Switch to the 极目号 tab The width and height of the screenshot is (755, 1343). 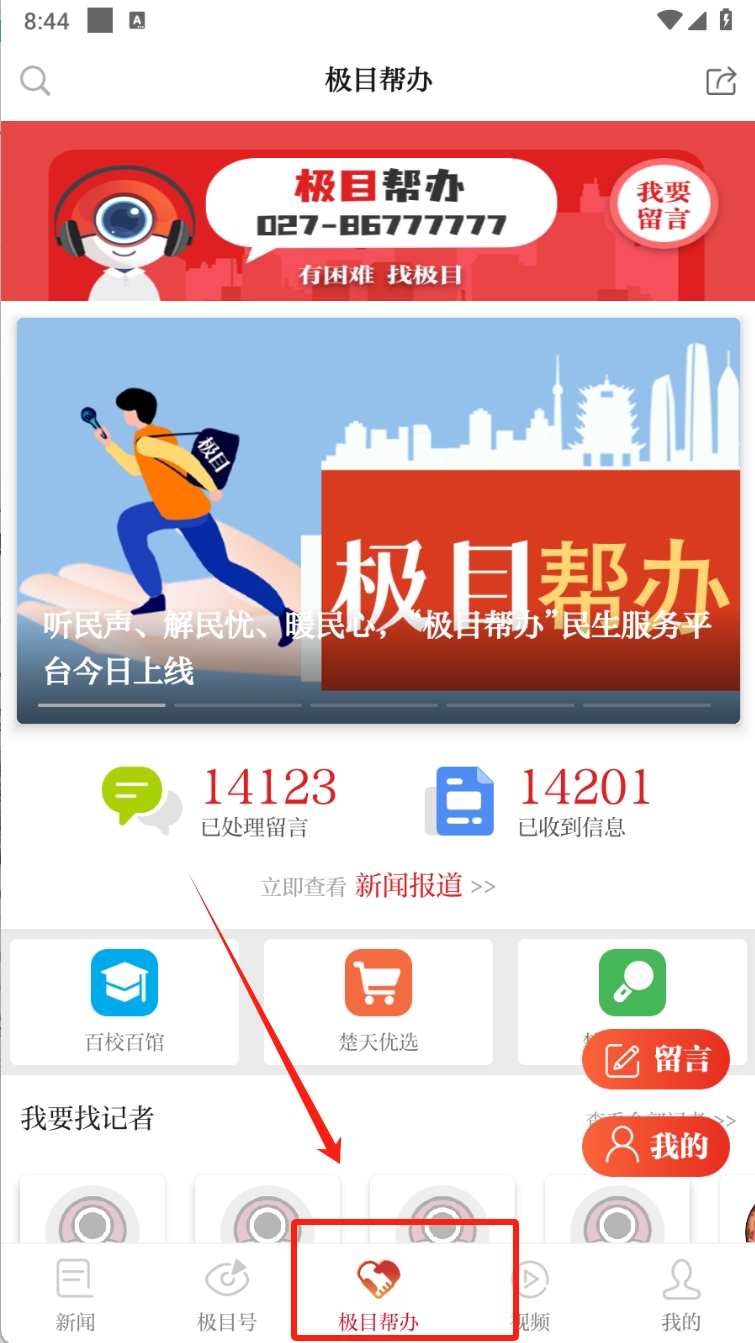coord(227,1294)
